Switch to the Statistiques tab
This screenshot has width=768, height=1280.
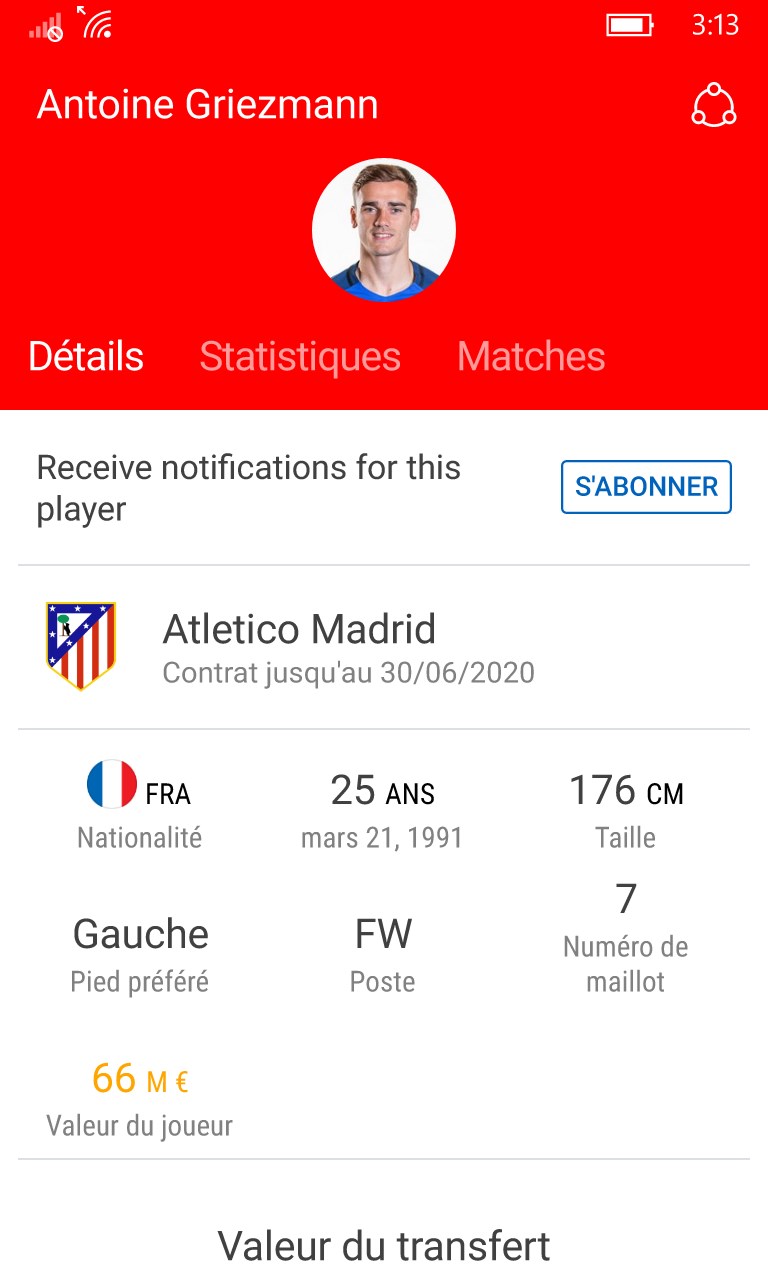click(301, 357)
